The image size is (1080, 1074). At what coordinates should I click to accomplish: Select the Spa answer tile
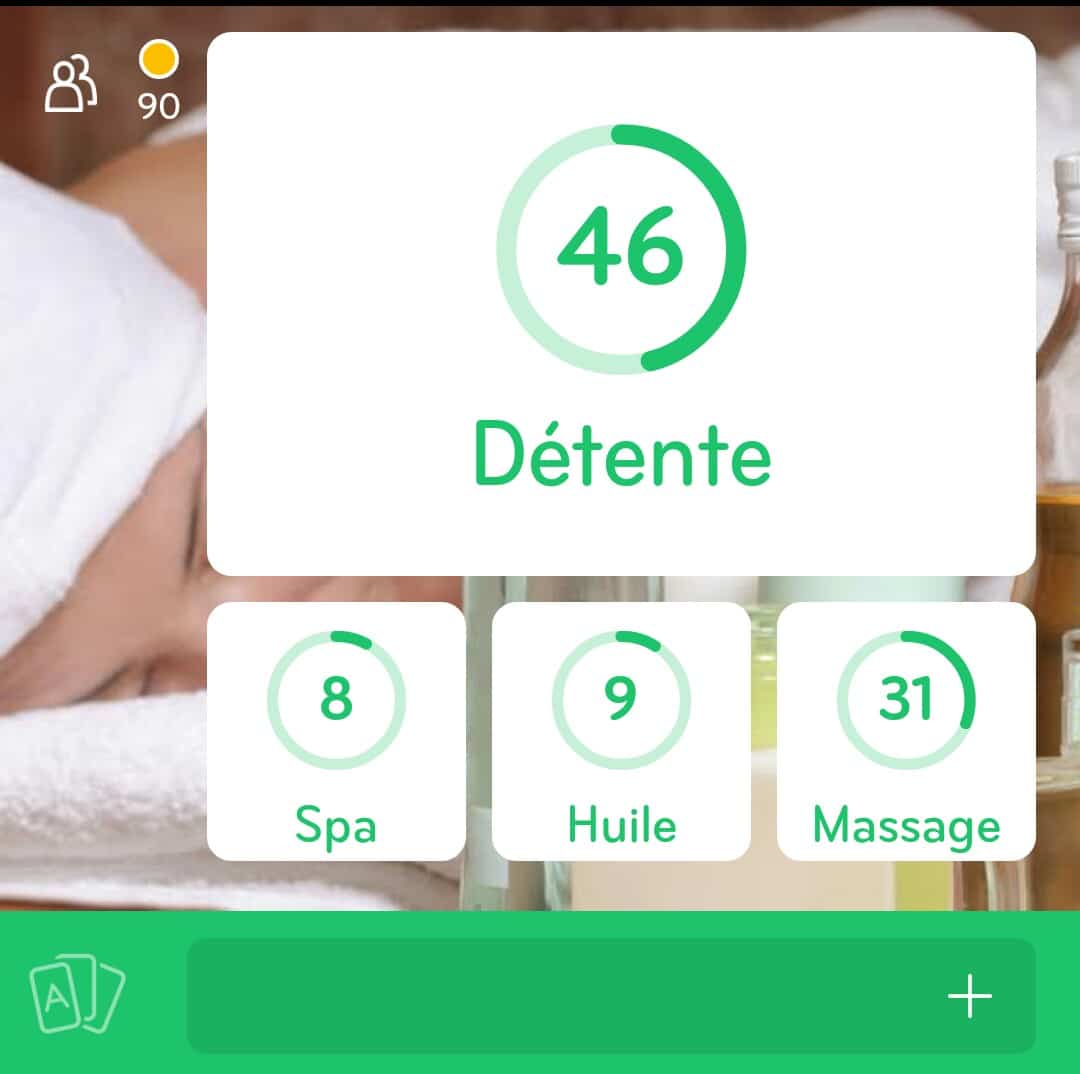[336, 731]
